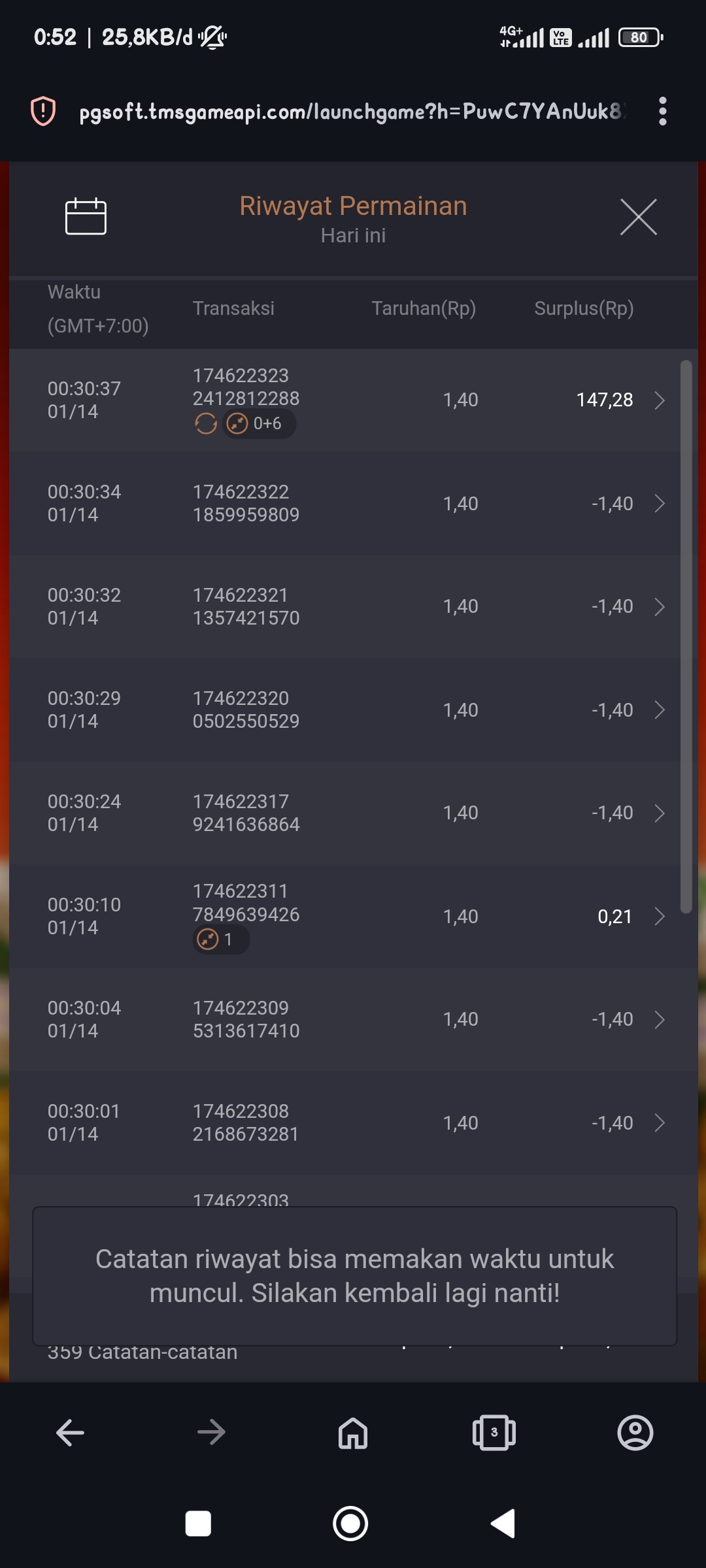Open the browser tabs switcher

[x=494, y=1433]
